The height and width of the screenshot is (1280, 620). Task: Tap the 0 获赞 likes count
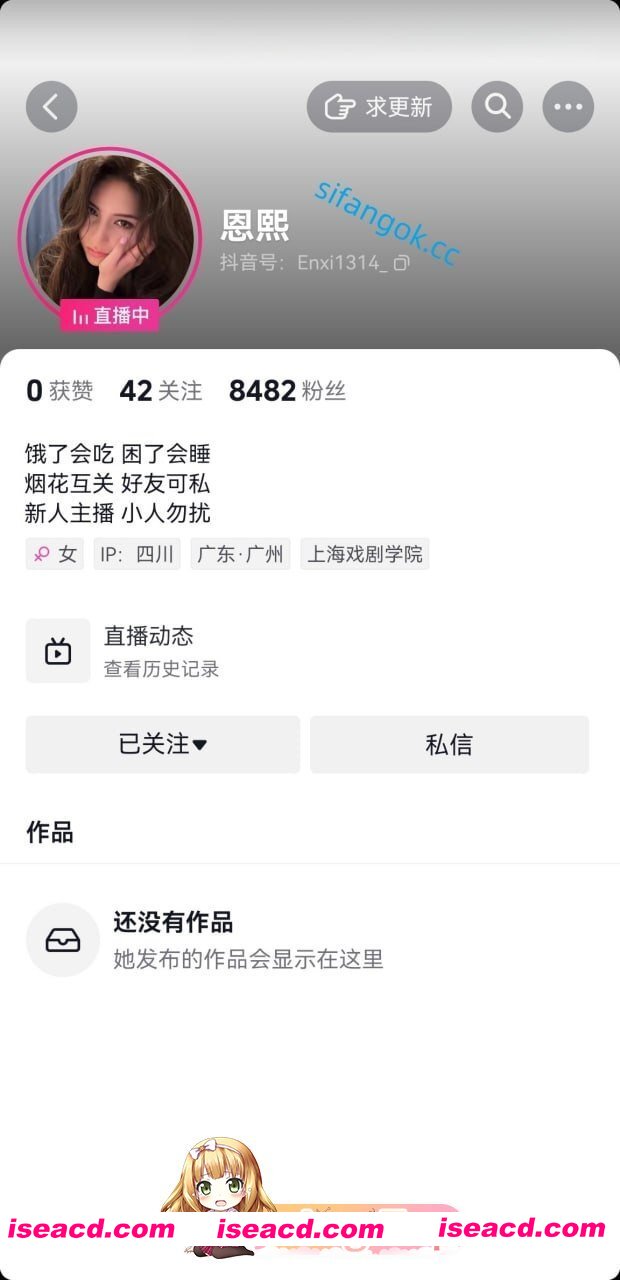(59, 391)
